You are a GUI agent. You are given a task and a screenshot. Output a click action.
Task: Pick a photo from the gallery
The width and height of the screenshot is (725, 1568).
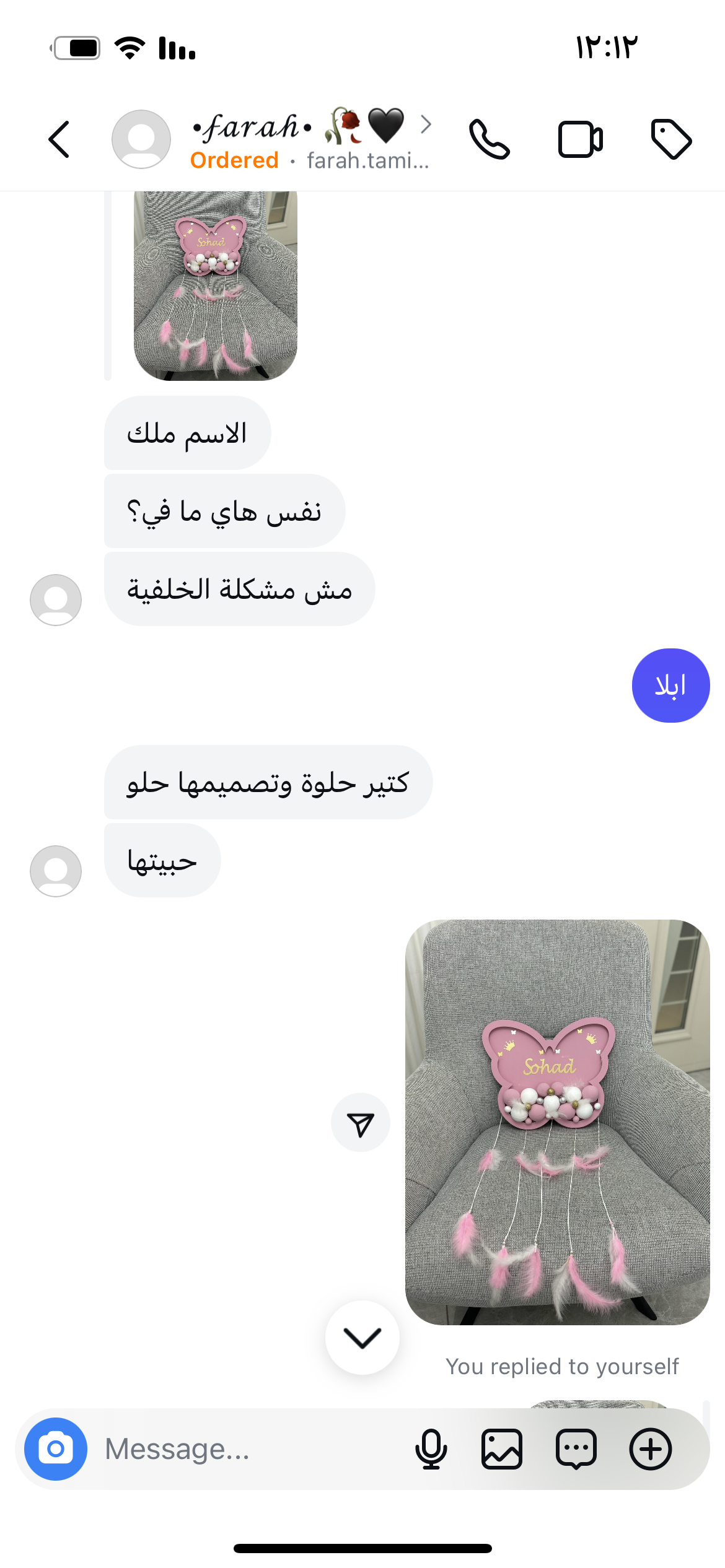point(502,1449)
